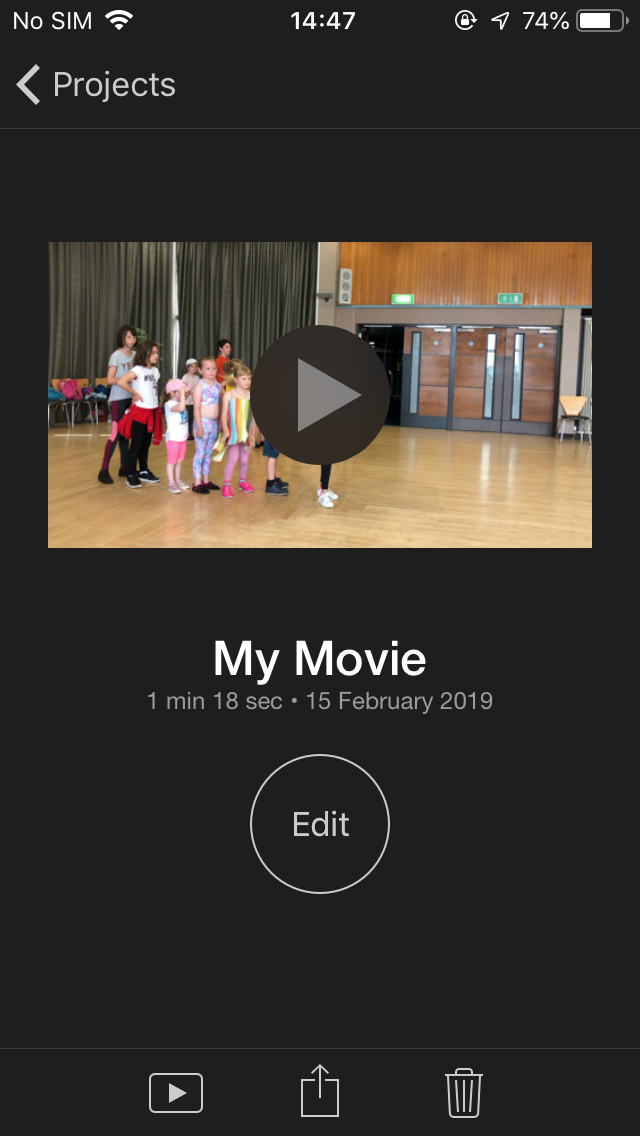The width and height of the screenshot is (640, 1136).
Task: Go back to Projects
Action: point(95,85)
